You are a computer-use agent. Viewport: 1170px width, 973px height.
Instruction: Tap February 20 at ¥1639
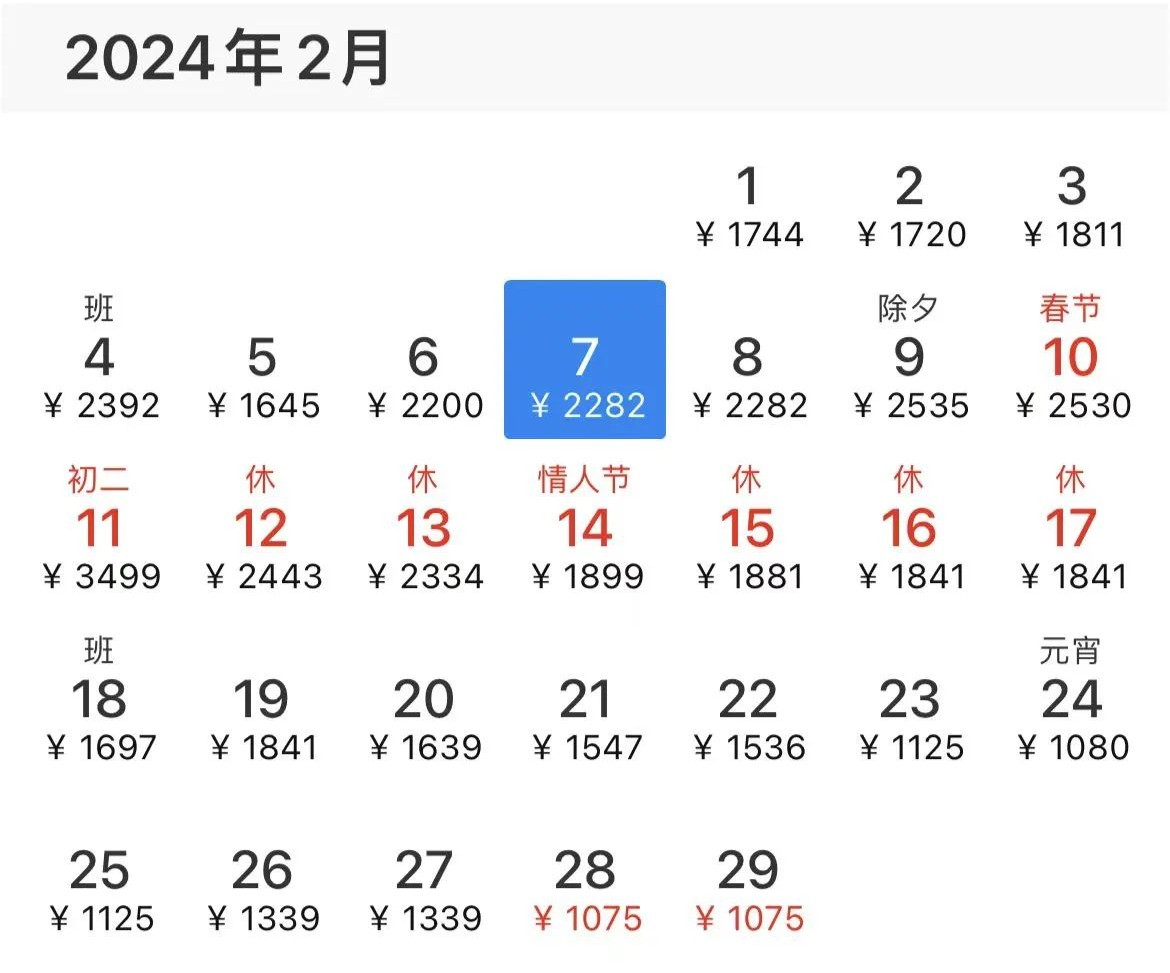tap(423, 718)
